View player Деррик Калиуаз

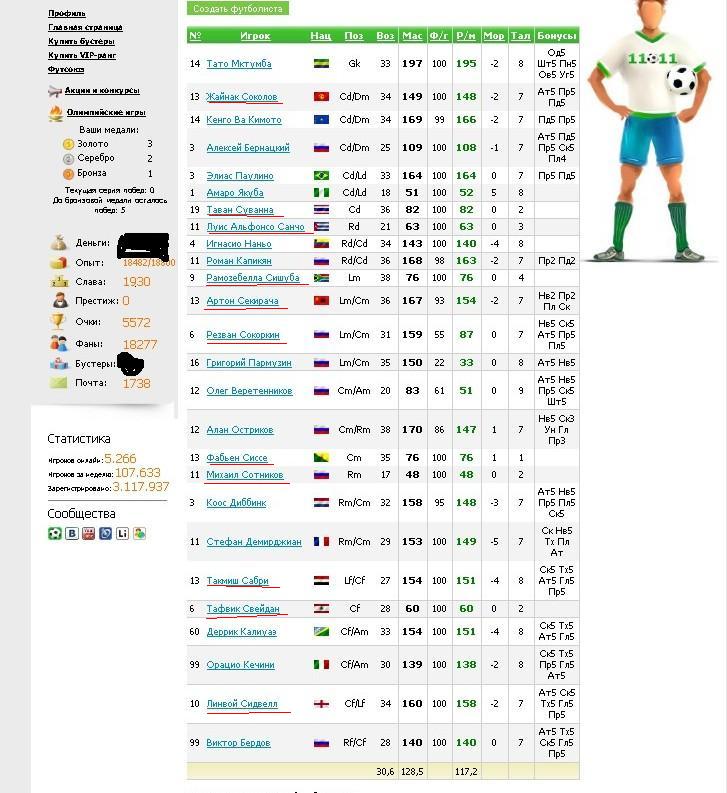(241, 632)
